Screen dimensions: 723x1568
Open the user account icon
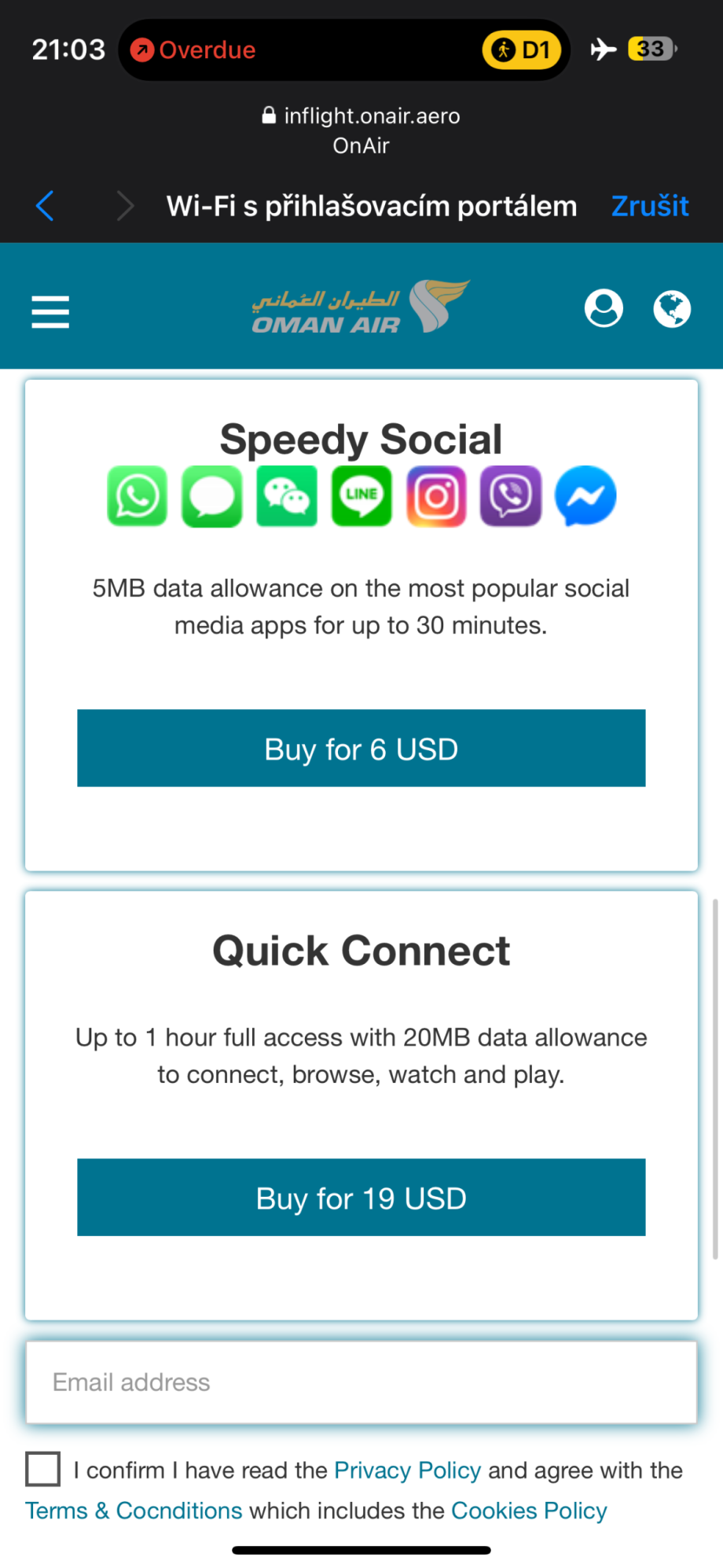(x=604, y=308)
